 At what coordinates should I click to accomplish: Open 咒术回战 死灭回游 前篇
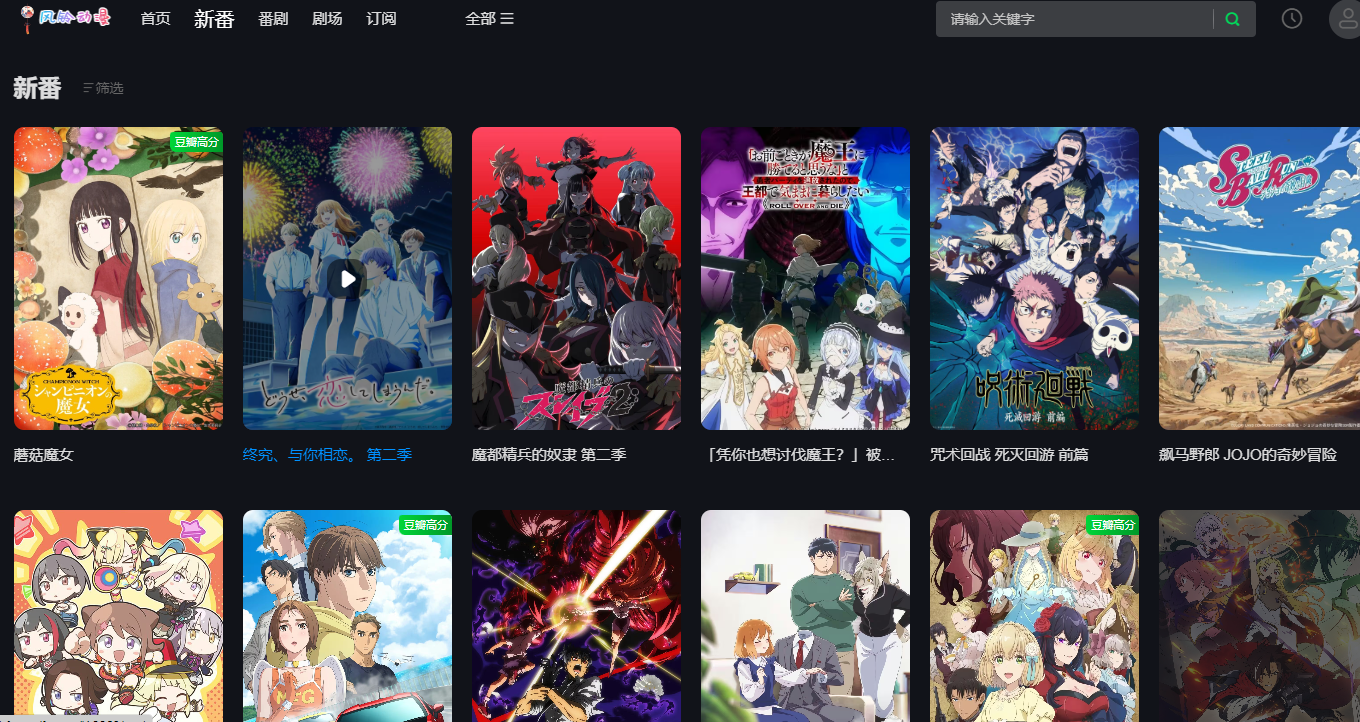click(x=1034, y=278)
